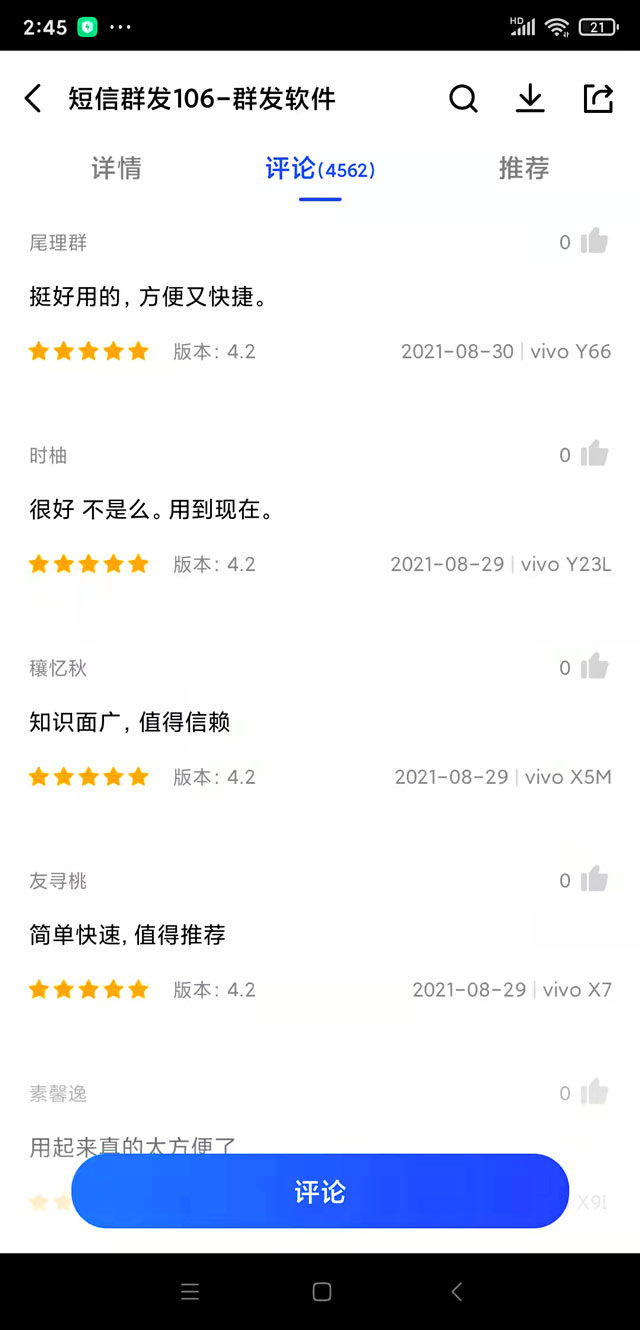Like the review by 尾理群
Image resolution: width=640 pixels, height=1330 pixels.
[x=594, y=241]
